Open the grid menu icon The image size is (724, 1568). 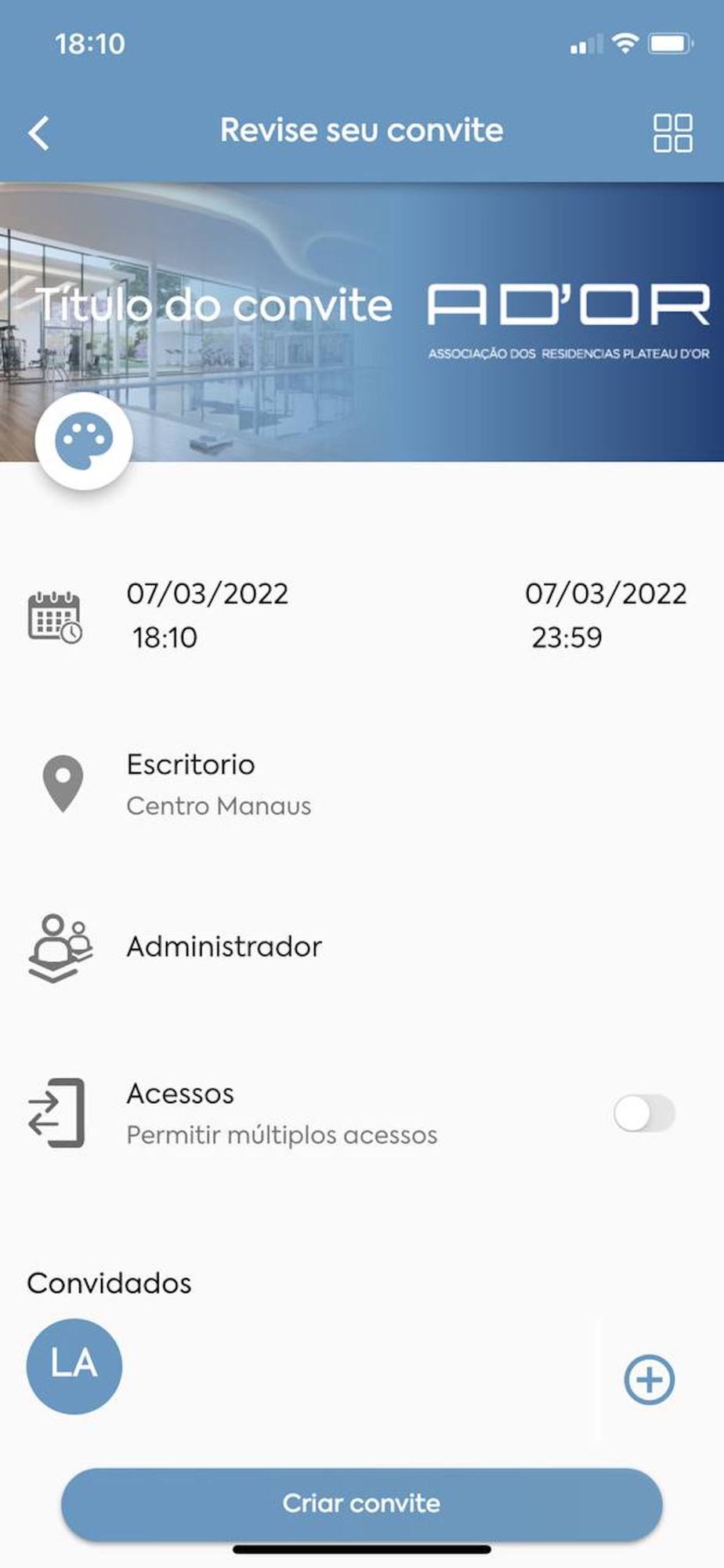(x=672, y=132)
